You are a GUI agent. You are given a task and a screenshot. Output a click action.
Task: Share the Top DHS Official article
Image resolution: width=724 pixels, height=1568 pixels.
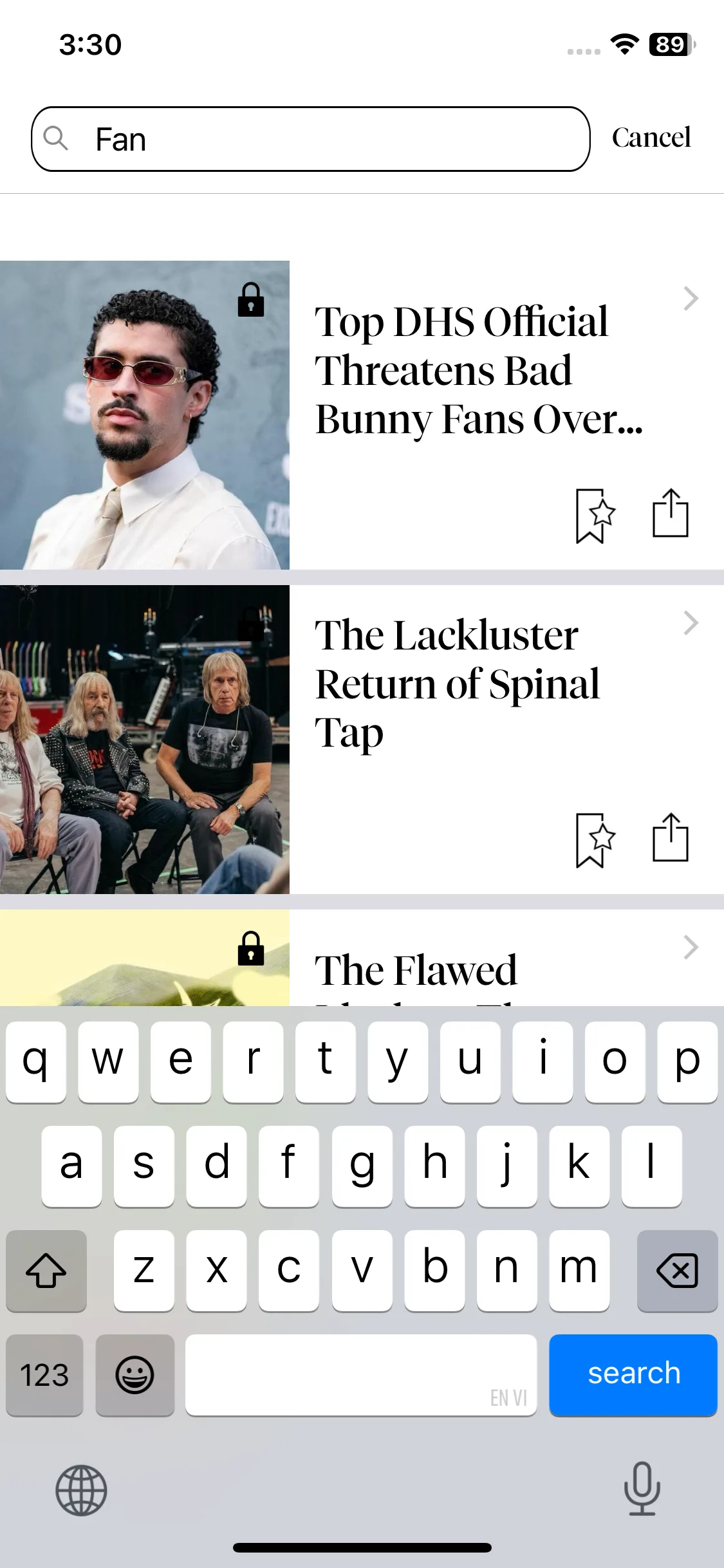[x=670, y=514]
